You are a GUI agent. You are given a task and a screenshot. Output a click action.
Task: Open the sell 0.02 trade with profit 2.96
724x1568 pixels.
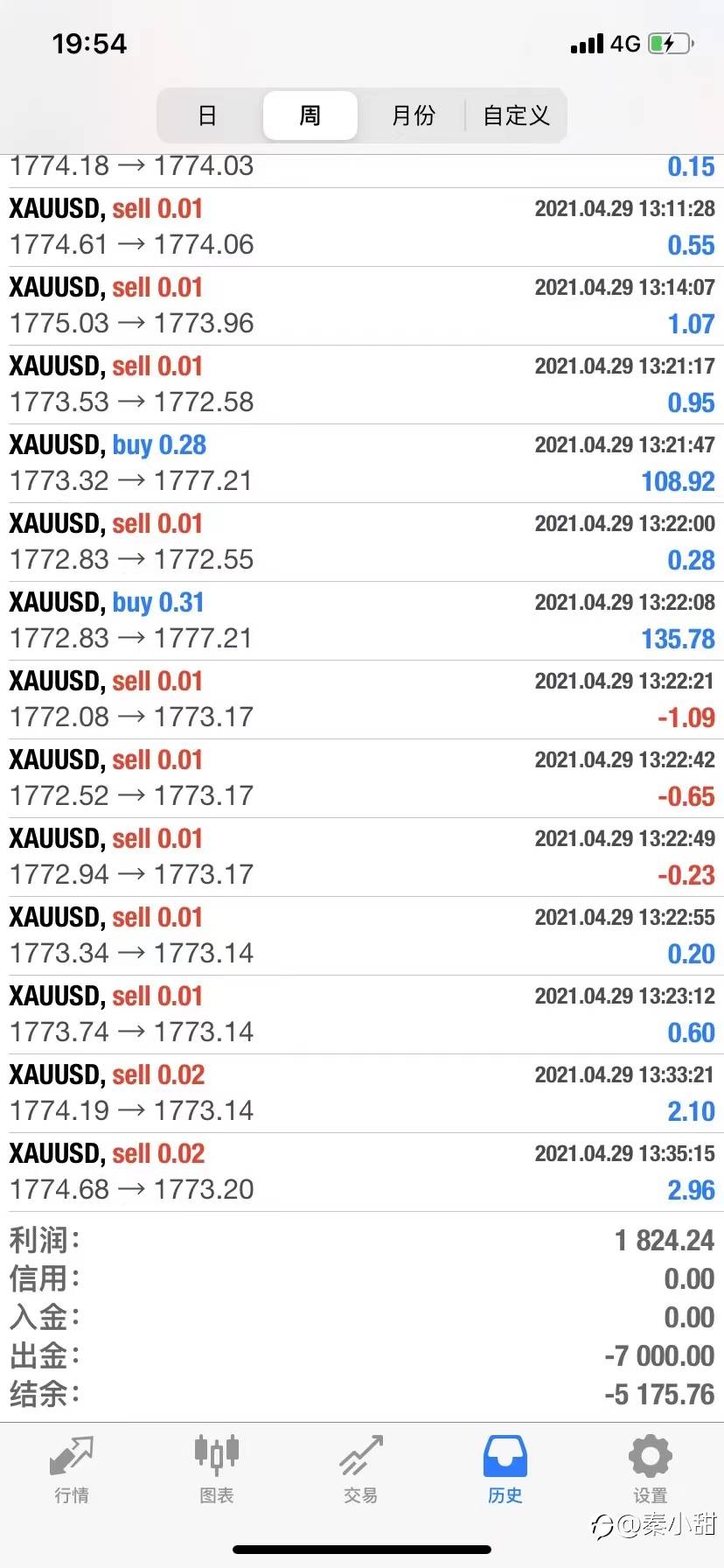(362, 1172)
